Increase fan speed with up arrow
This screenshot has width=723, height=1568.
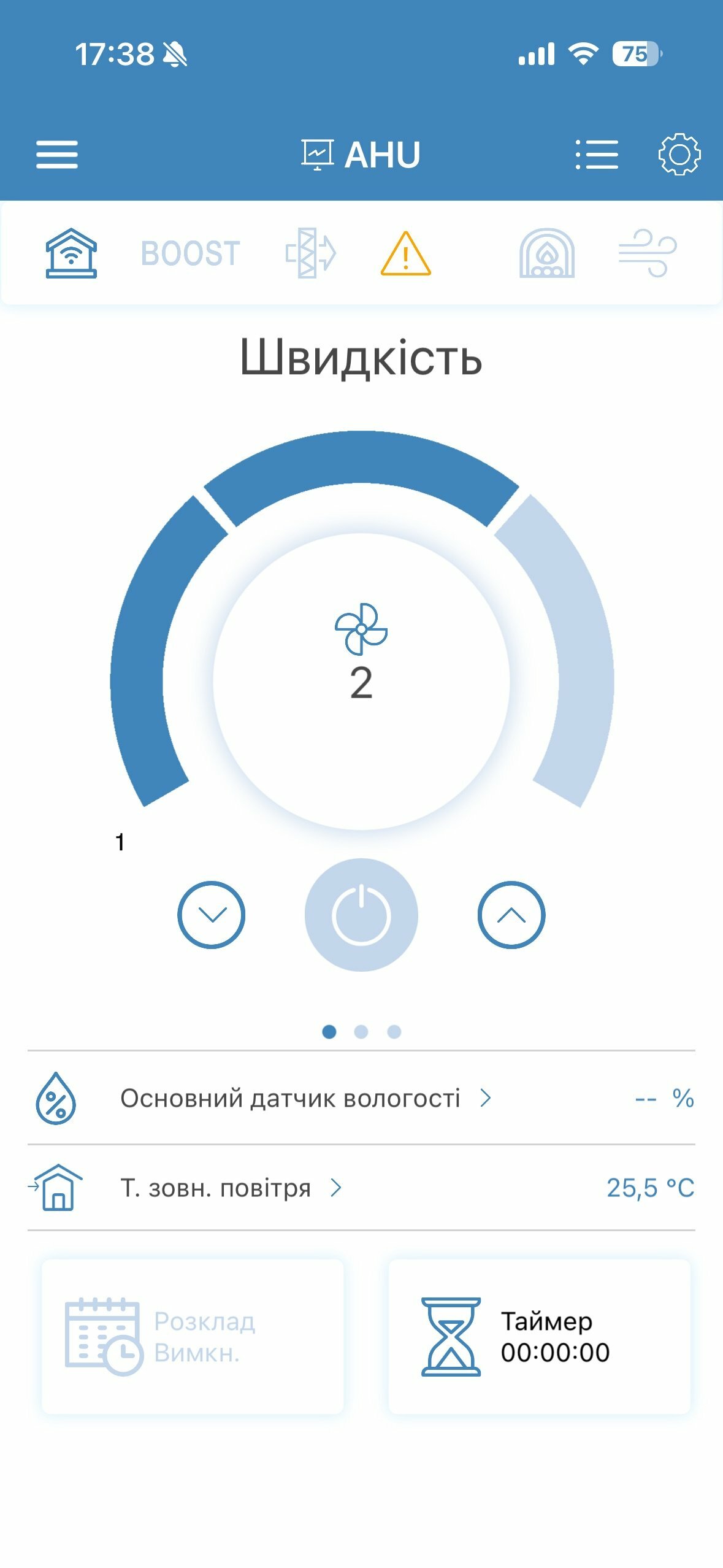point(511,915)
